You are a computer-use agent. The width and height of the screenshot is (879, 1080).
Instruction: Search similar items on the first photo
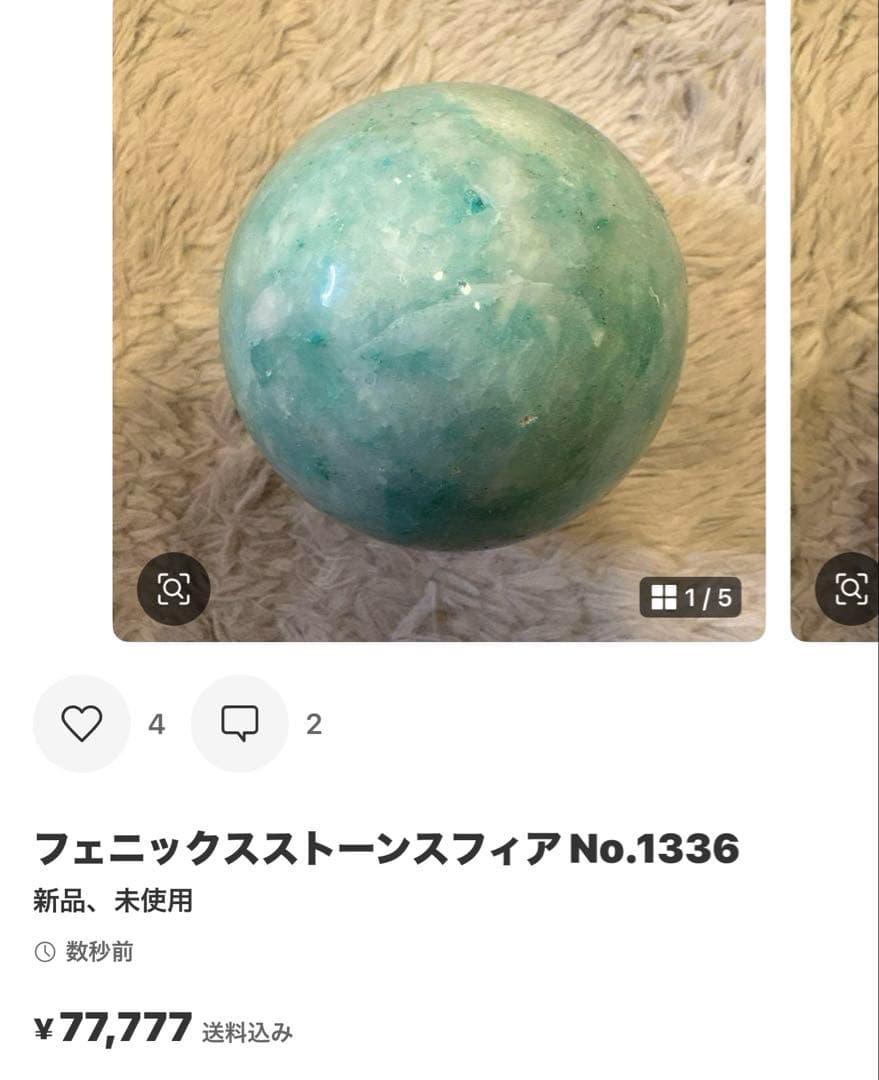click(x=173, y=589)
